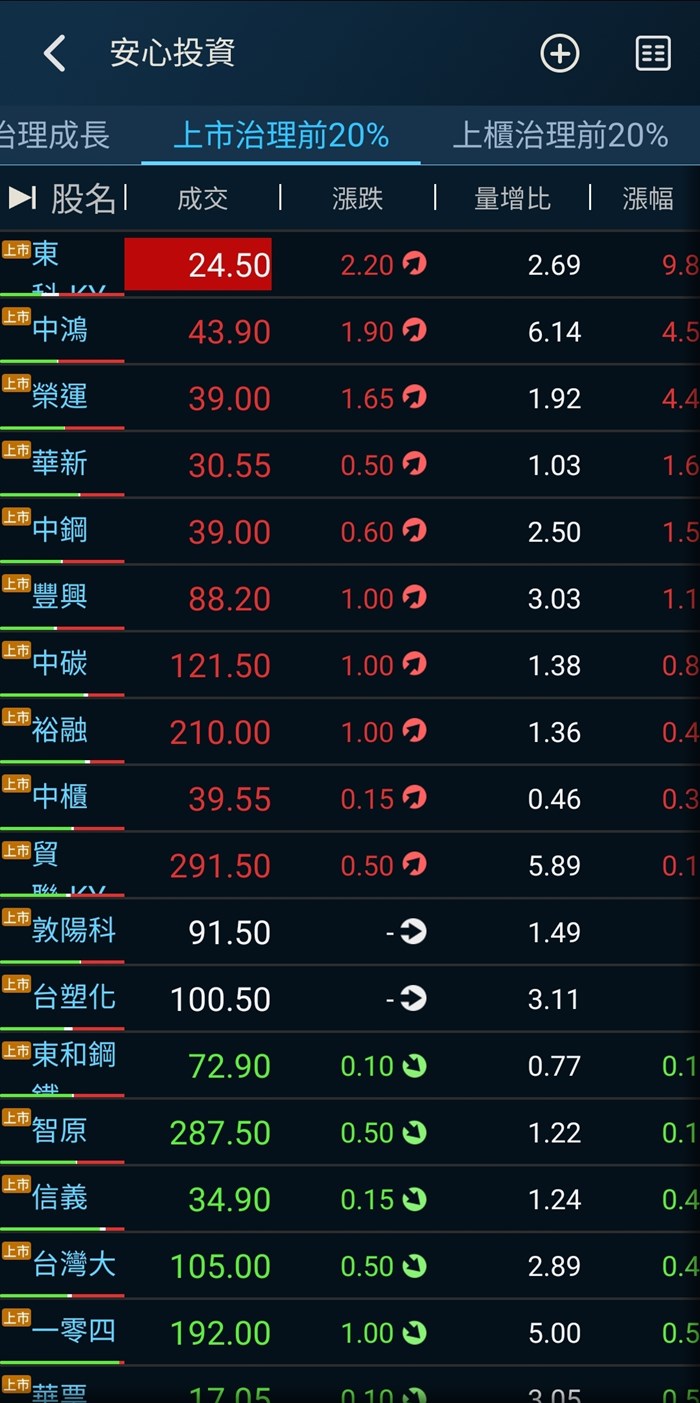
Task: Open the 裕融 stock row
Action: [60, 731]
